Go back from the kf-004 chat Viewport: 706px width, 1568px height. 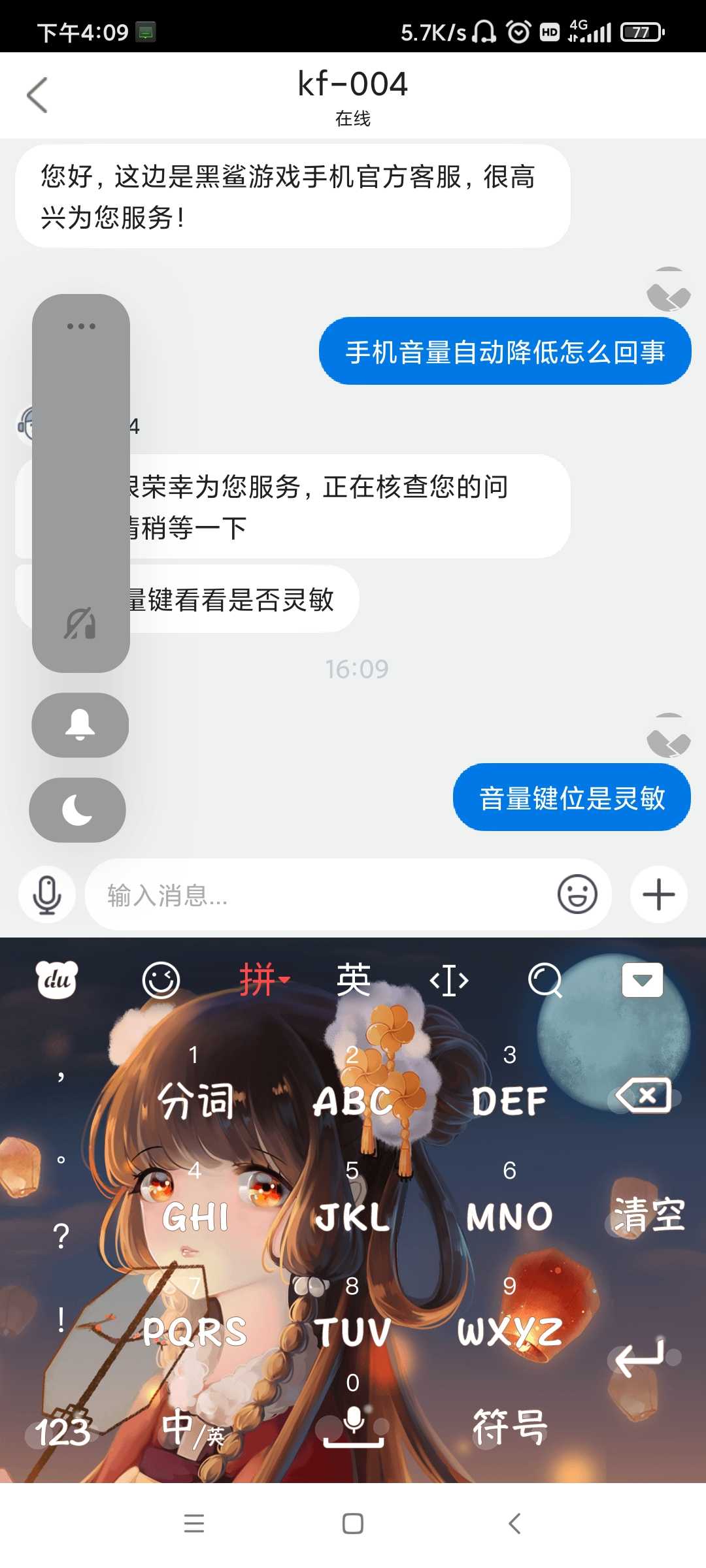[x=37, y=95]
